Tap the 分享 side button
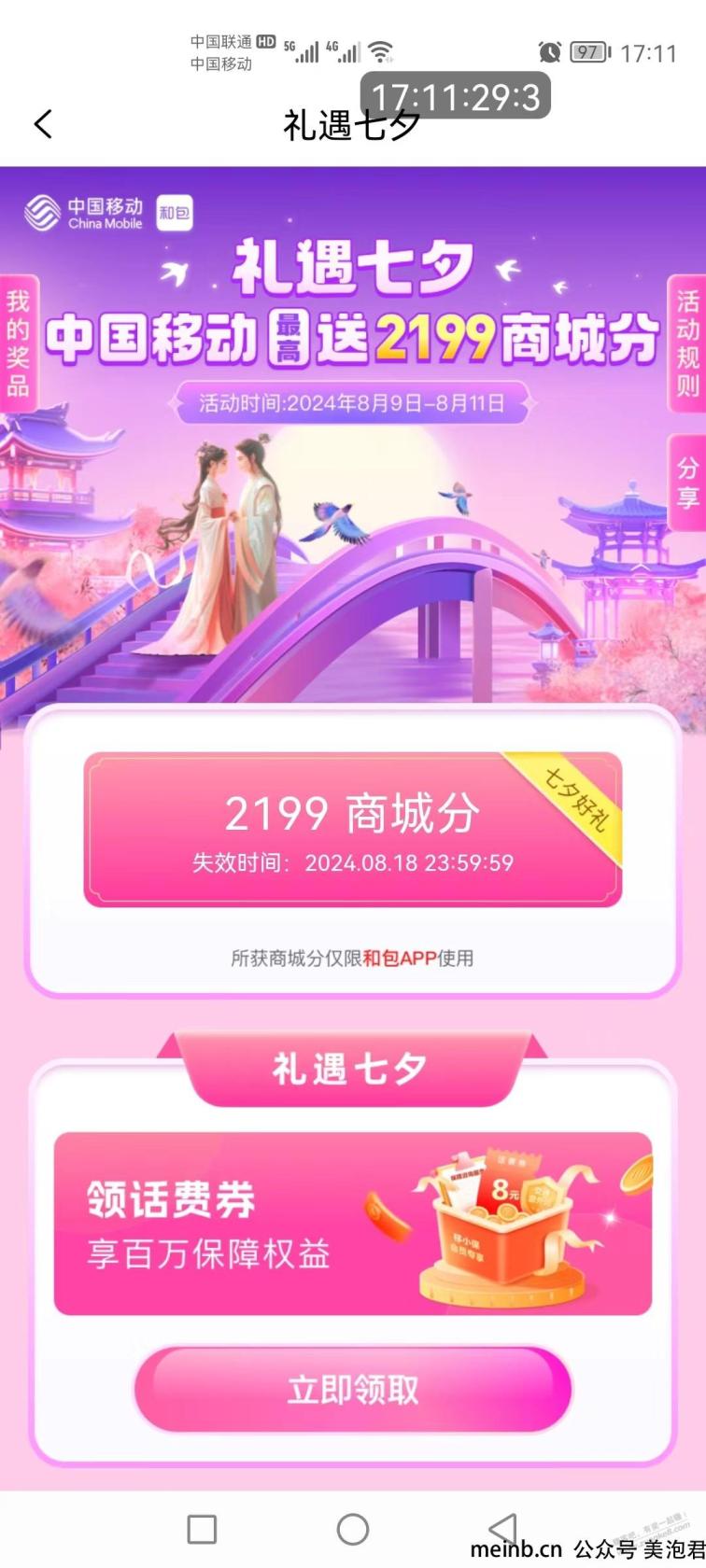Screen dimensions: 706x1568 pyautogui.click(x=687, y=482)
